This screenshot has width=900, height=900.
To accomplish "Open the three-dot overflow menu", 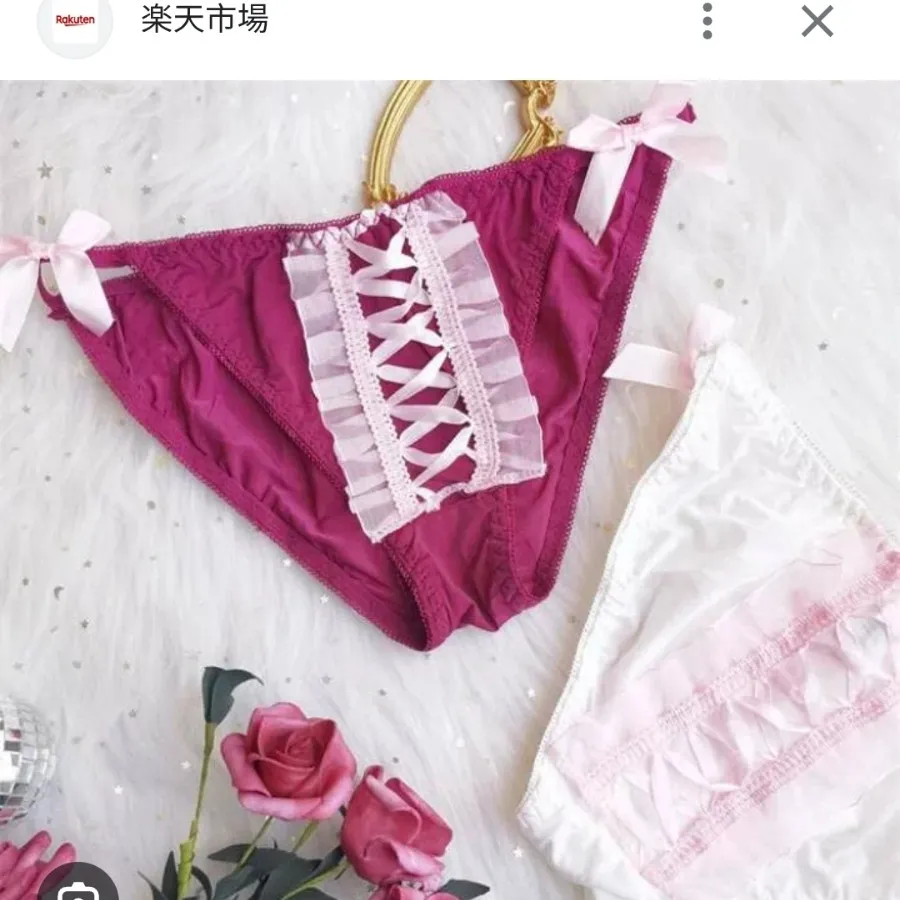I will pyautogui.click(x=707, y=21).
